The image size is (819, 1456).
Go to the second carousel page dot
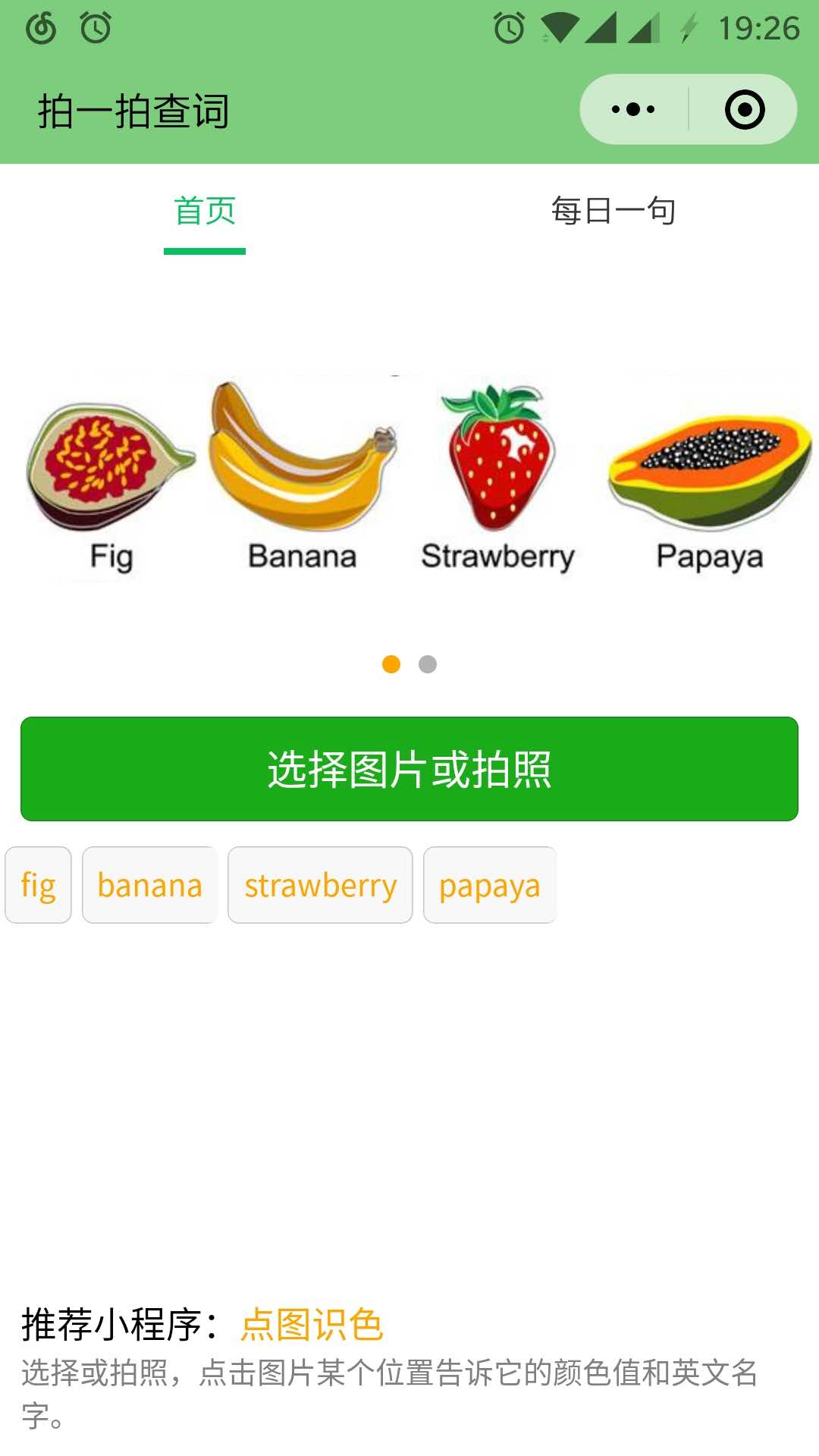tap(428, 664)
